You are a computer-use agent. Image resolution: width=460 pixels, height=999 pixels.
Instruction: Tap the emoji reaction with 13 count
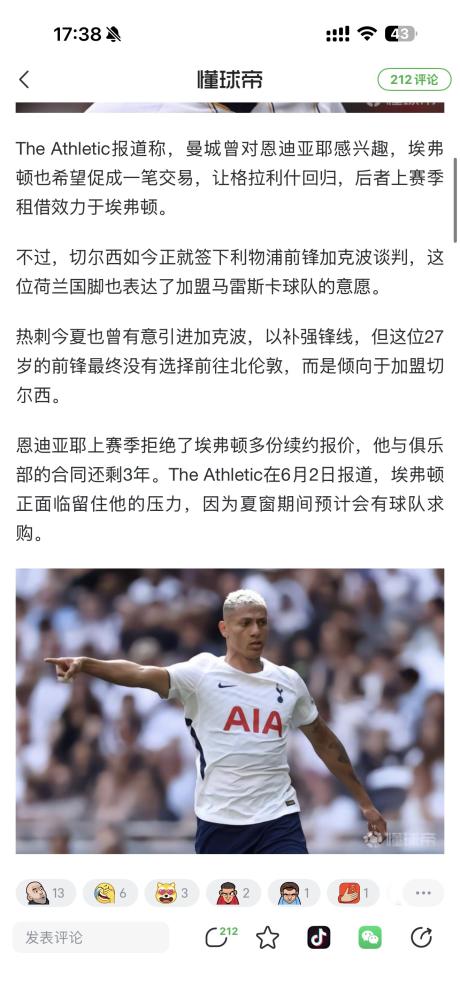(46, 893)
